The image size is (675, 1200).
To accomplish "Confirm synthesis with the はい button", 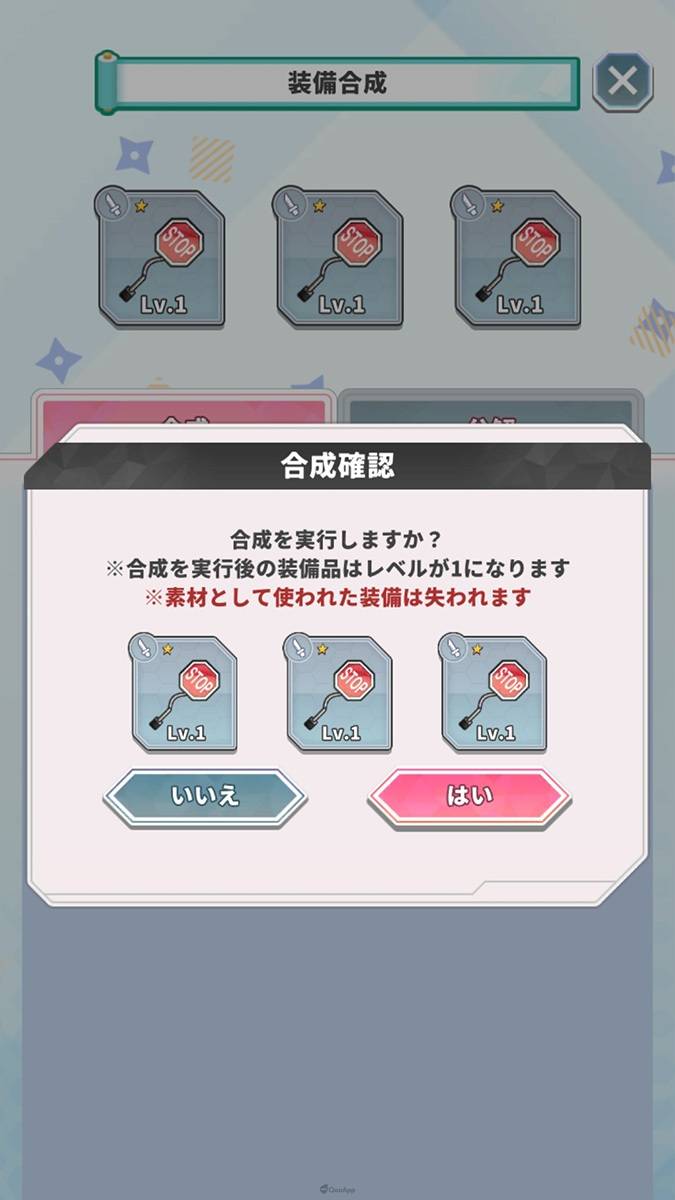I will click(x=469, y=797).
